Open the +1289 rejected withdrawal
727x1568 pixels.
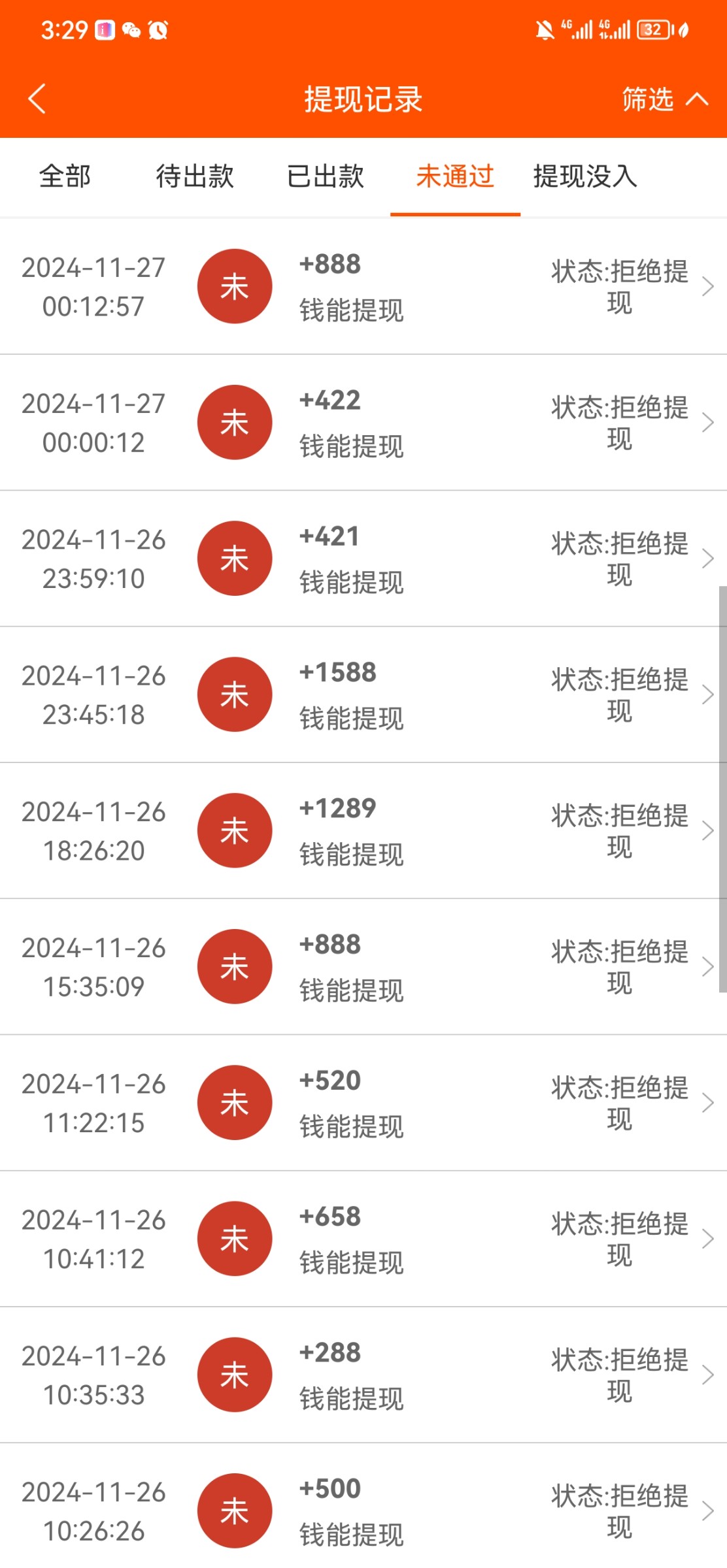click(363, 830)
